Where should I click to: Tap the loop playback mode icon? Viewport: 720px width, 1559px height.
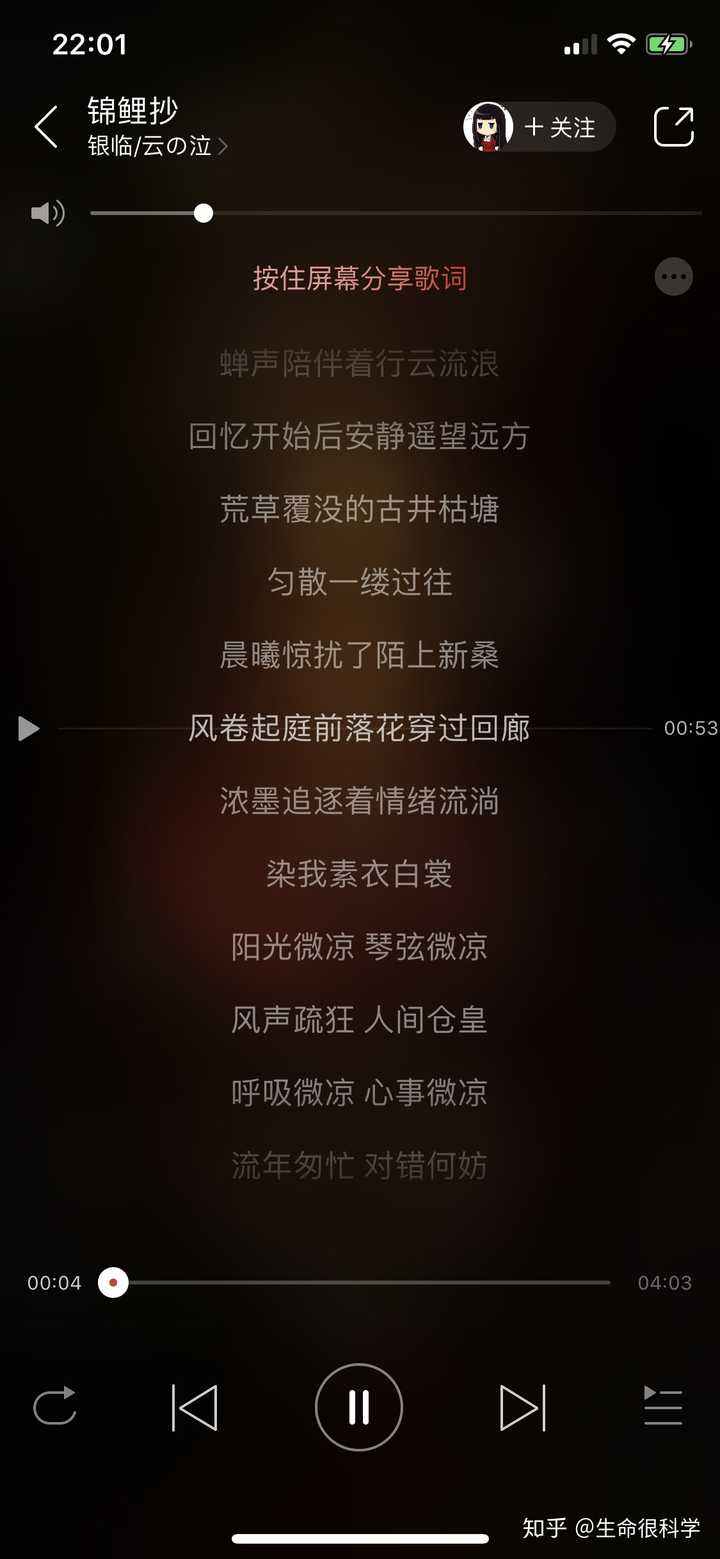pos(54,1406)
